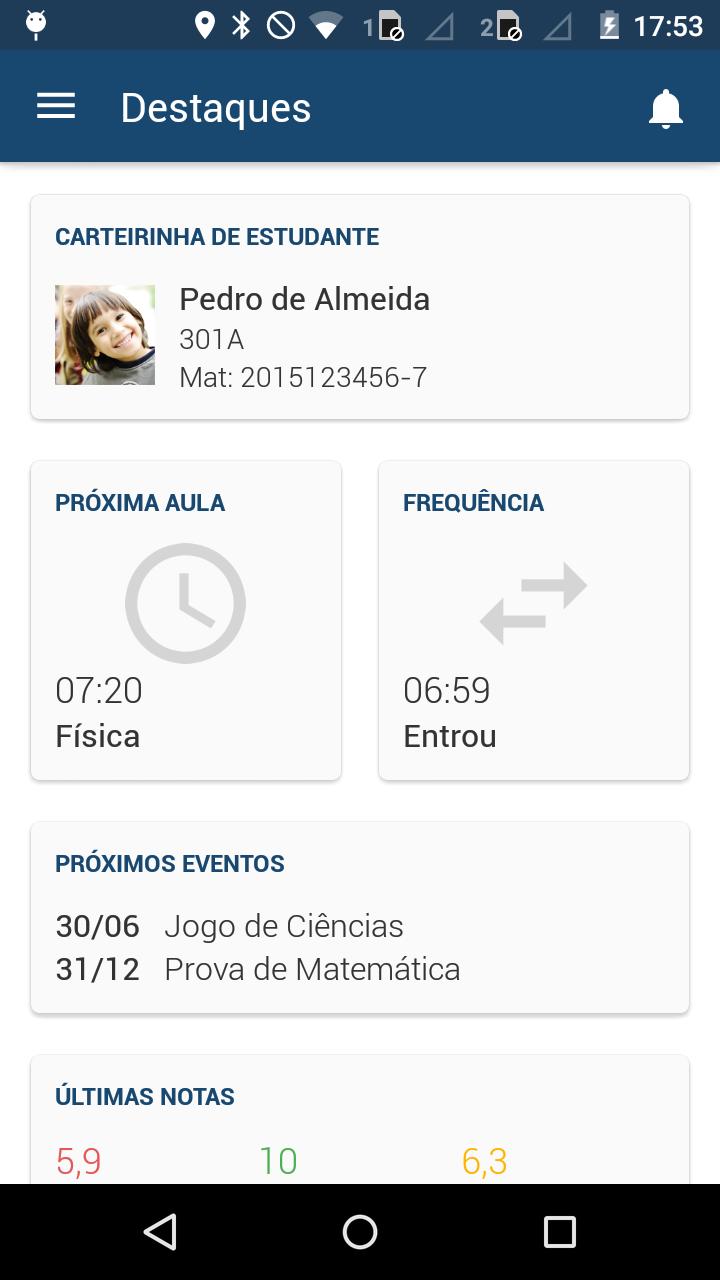Open the Próximos Eventos card

[360, 918]
